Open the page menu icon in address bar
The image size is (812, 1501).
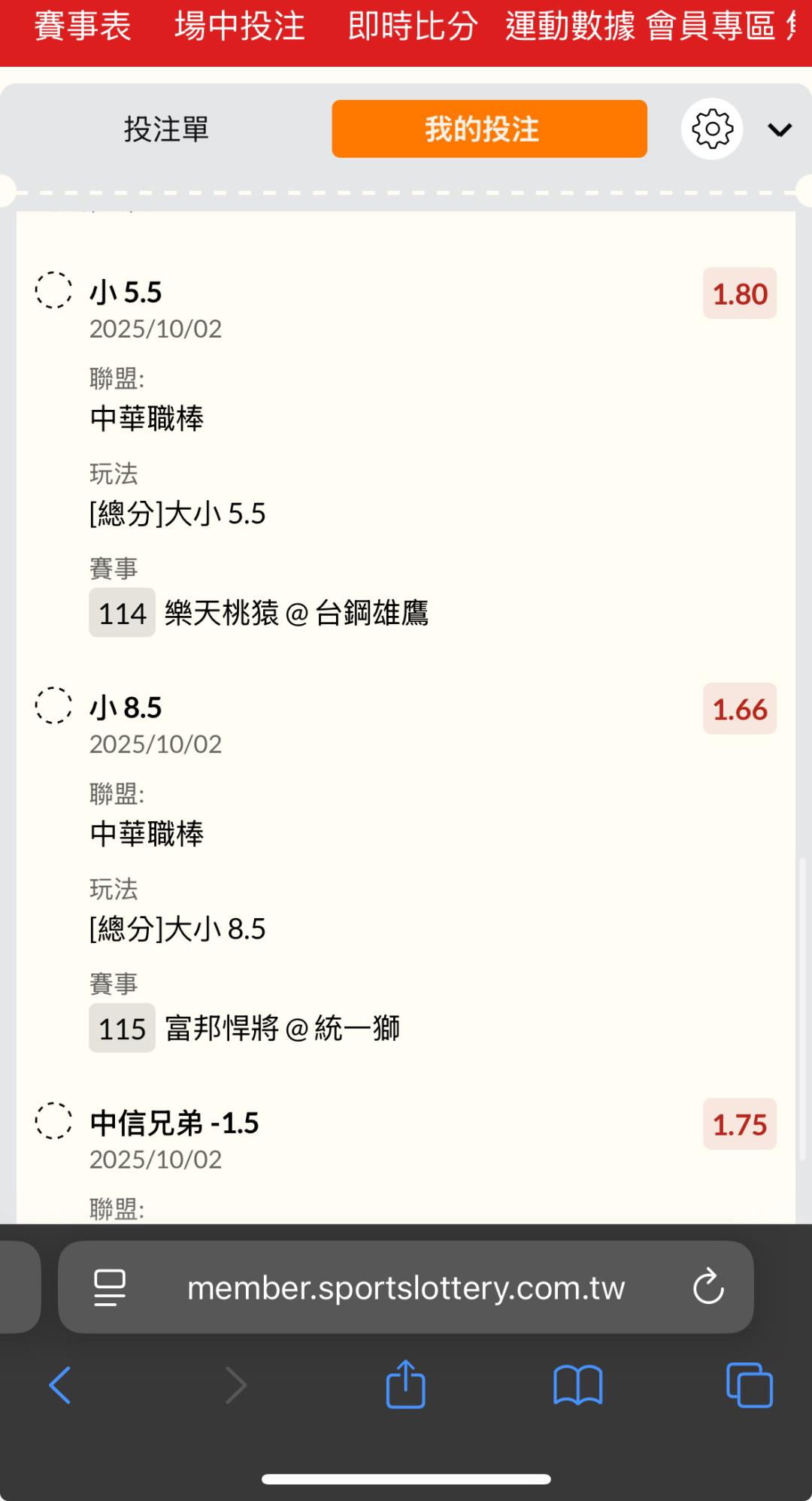pos(110,1287)
